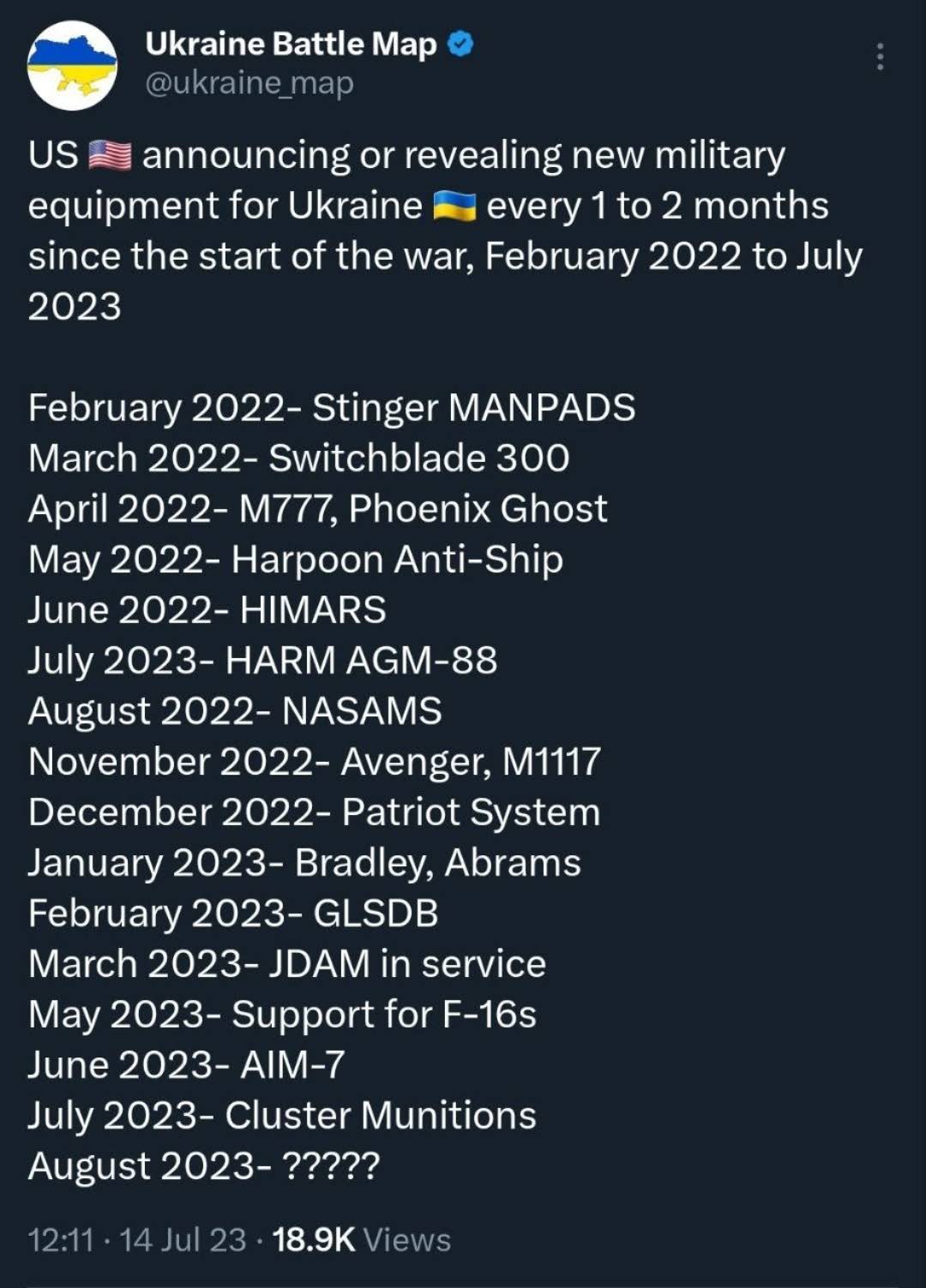Open Ukraine Battle Map's profile picture
Screen dimensions: 926x1288
[72, 66]
